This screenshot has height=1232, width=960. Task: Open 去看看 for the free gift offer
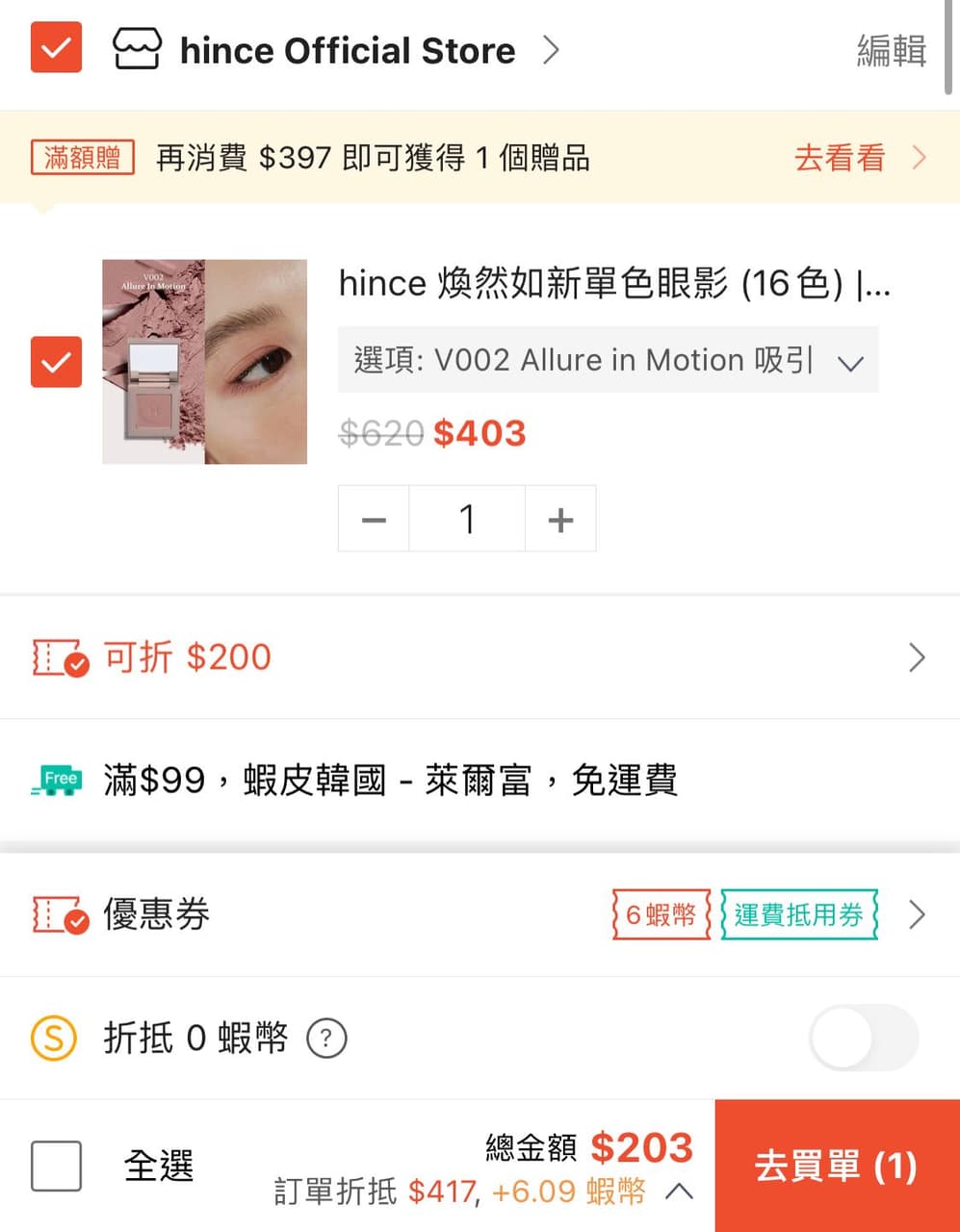(858, 158)
